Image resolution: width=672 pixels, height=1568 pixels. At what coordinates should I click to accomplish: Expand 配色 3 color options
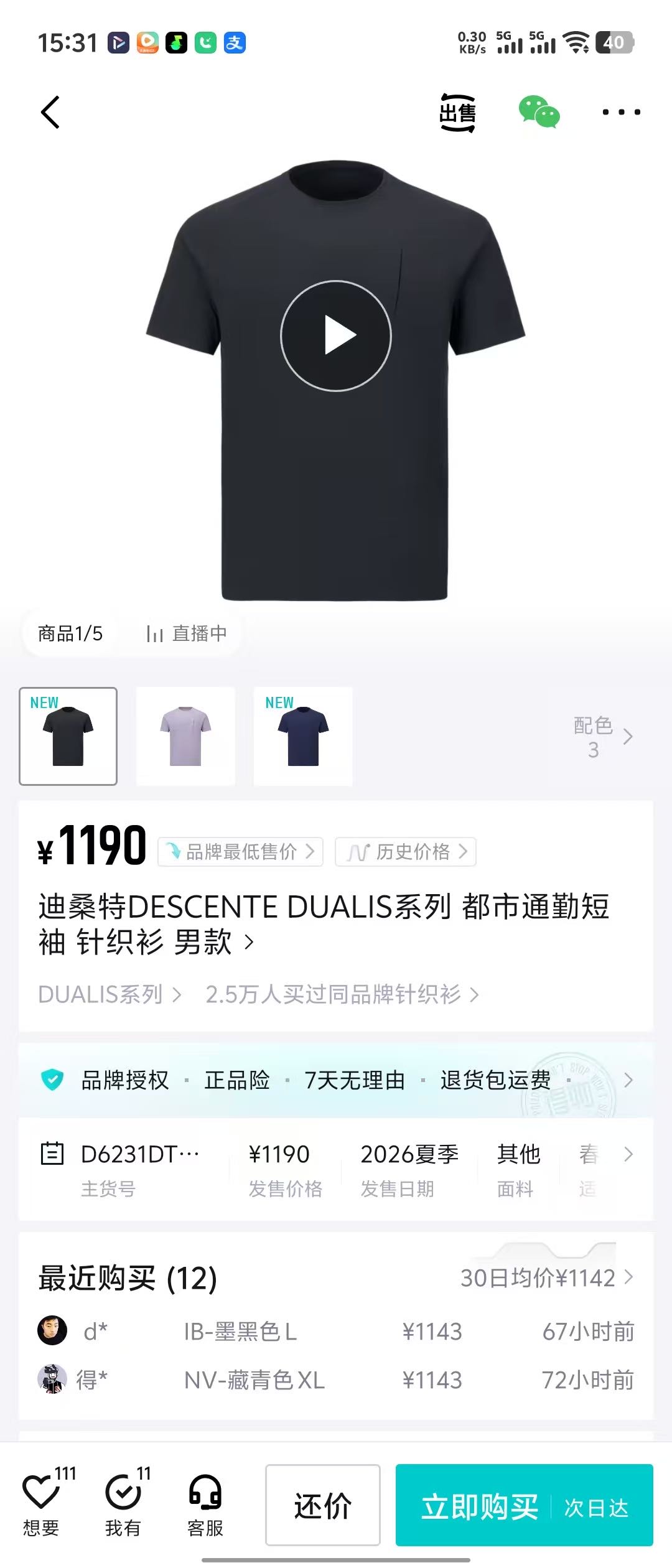(602, 737)
